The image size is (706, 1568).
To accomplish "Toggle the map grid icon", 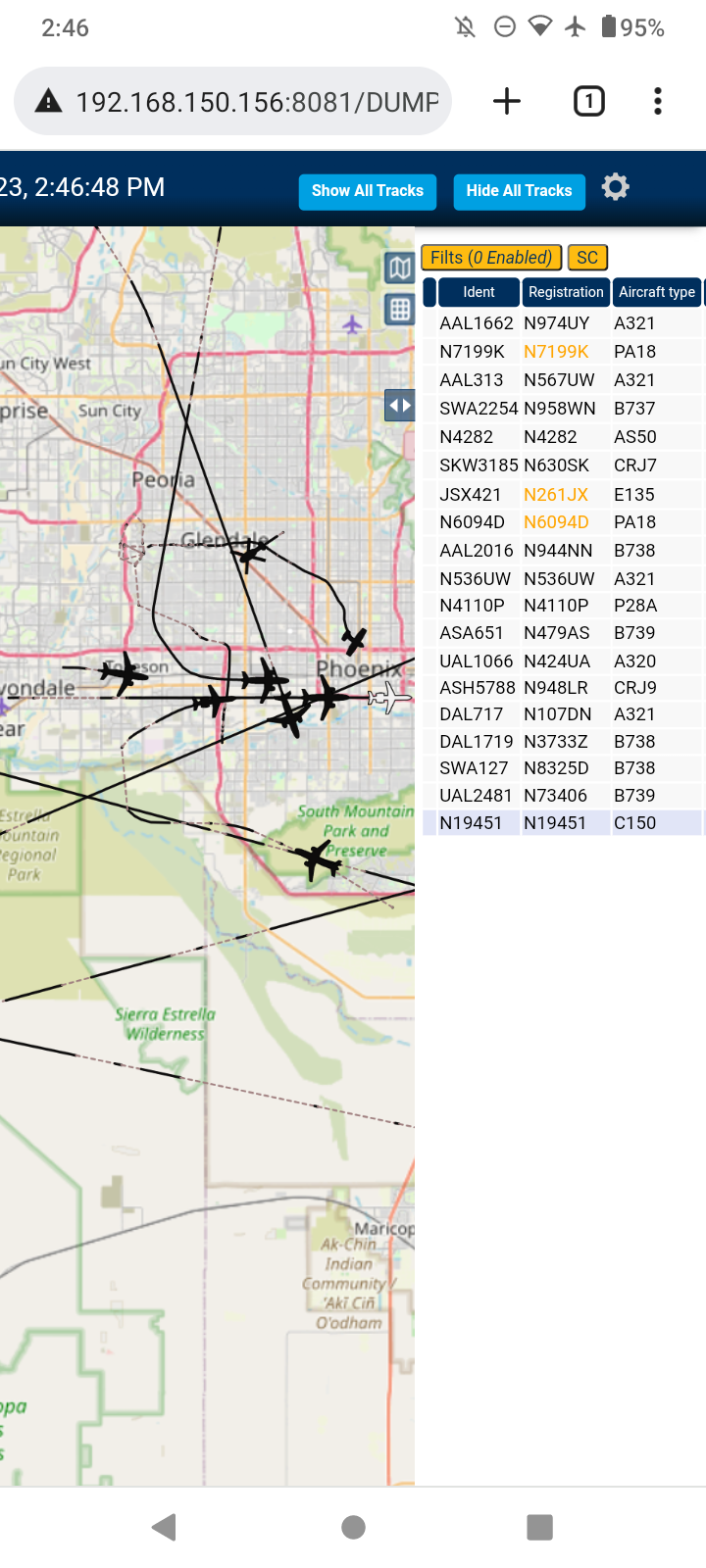I will point(399,310).
